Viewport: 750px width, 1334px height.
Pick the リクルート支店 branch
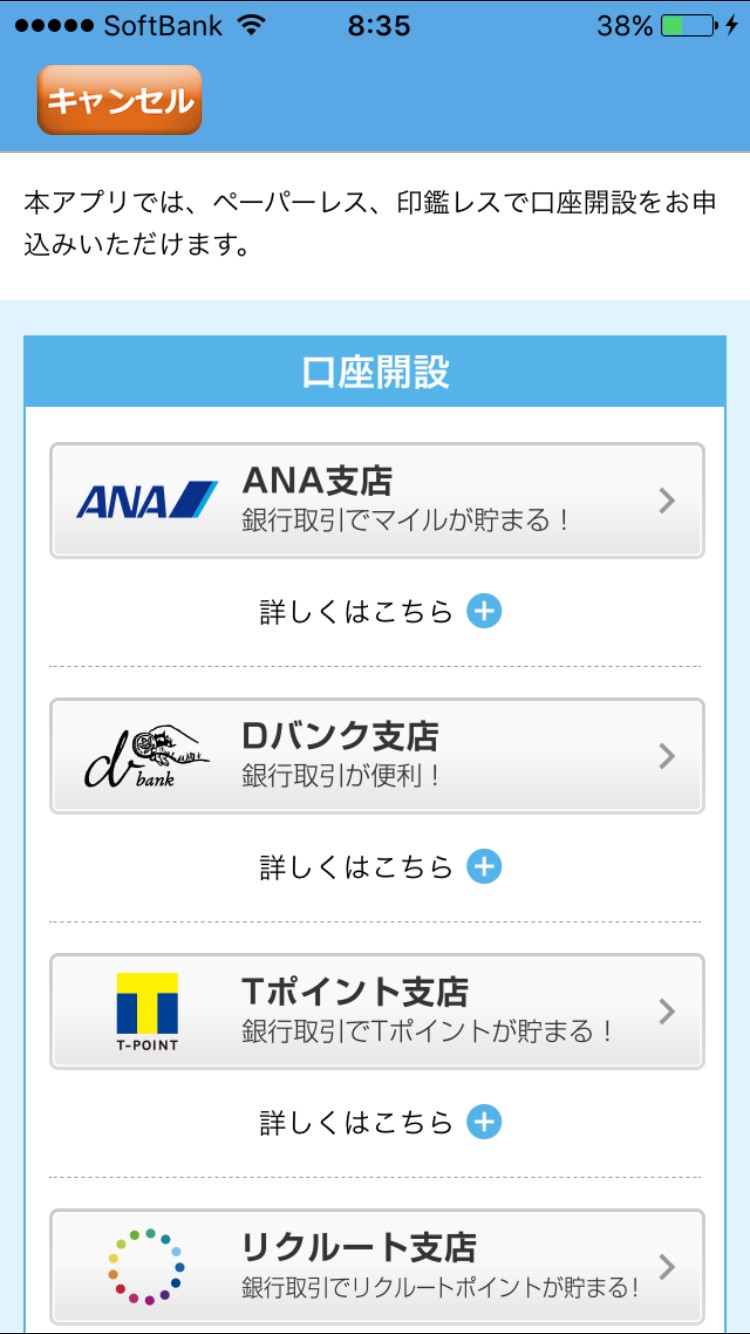[x=377, y=1266]
